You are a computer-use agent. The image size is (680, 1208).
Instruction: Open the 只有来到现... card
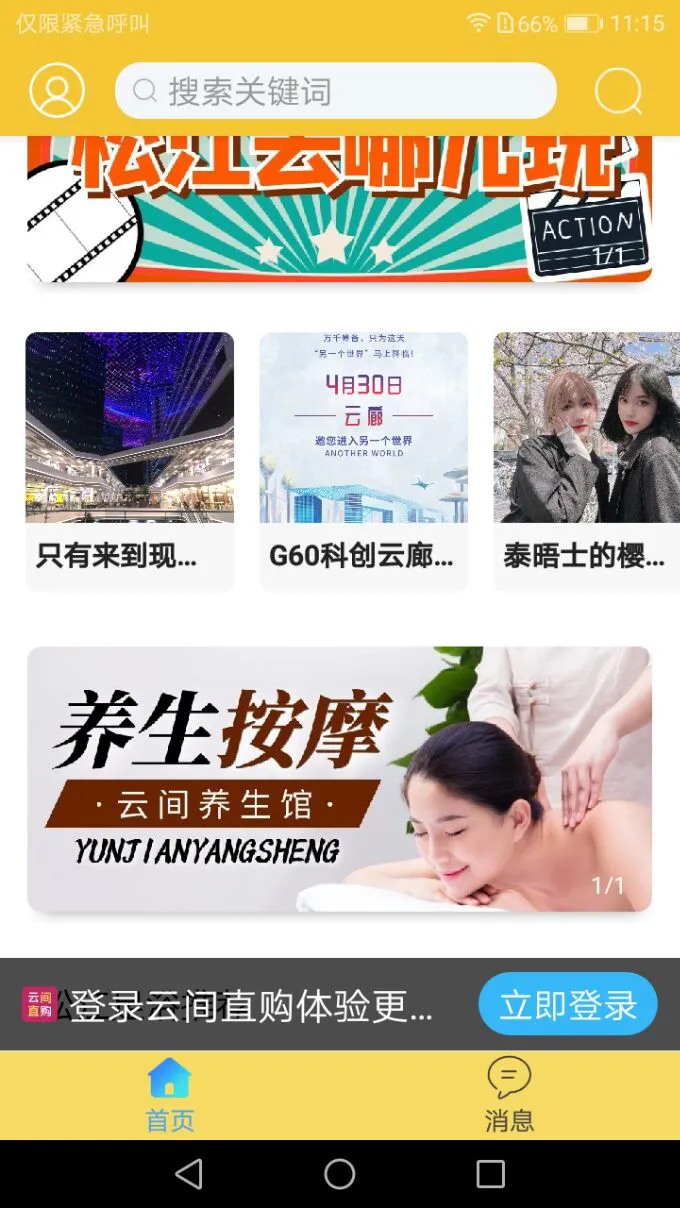(x=129, y=460)
